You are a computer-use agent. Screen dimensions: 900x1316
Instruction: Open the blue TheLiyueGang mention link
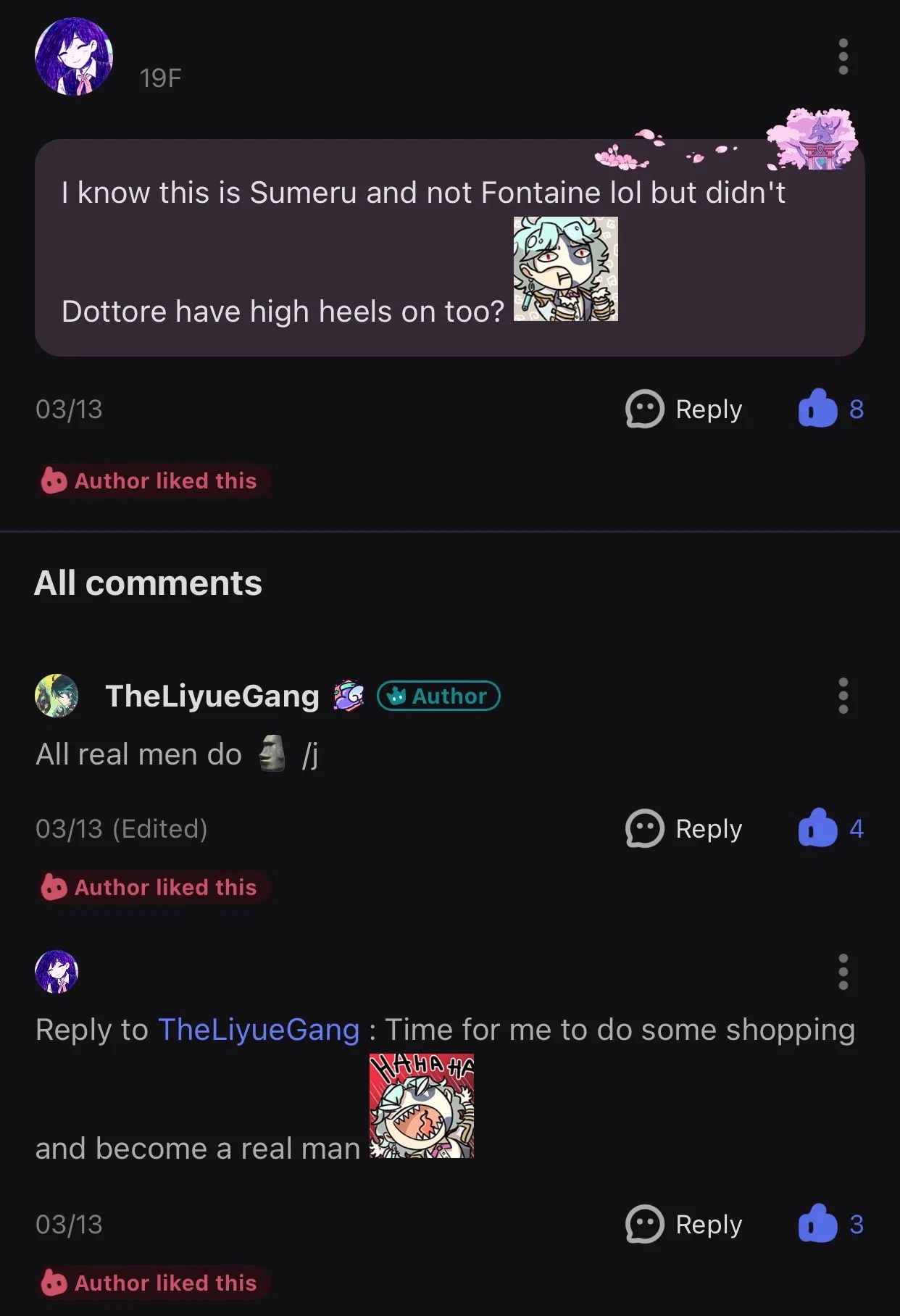[x=259, y=1029]
